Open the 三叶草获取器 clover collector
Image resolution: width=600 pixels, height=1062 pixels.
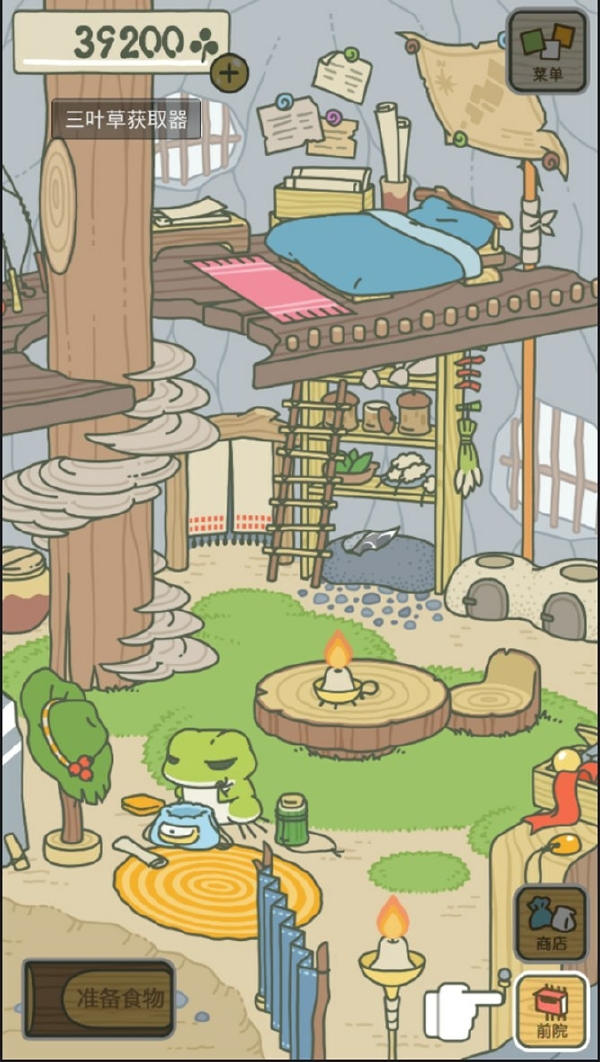click(x=126, y=121)
